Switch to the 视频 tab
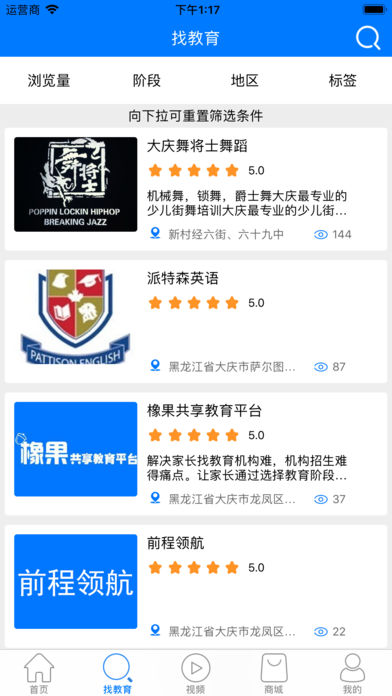392x696 pixels. 196,673
